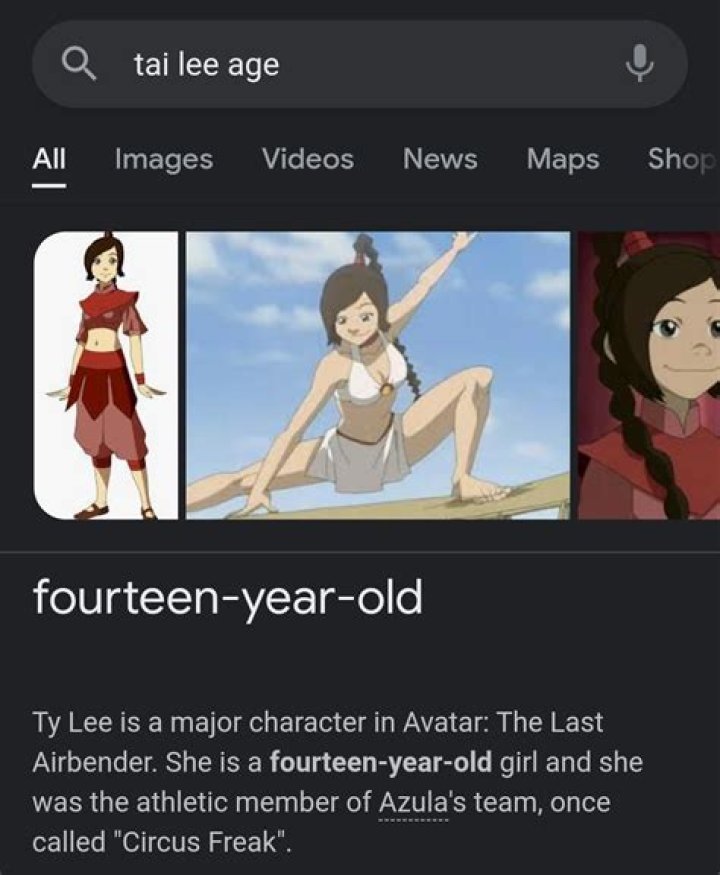Open the News search results
This screenshot has width=720, height=875.
tap(440, 158)
